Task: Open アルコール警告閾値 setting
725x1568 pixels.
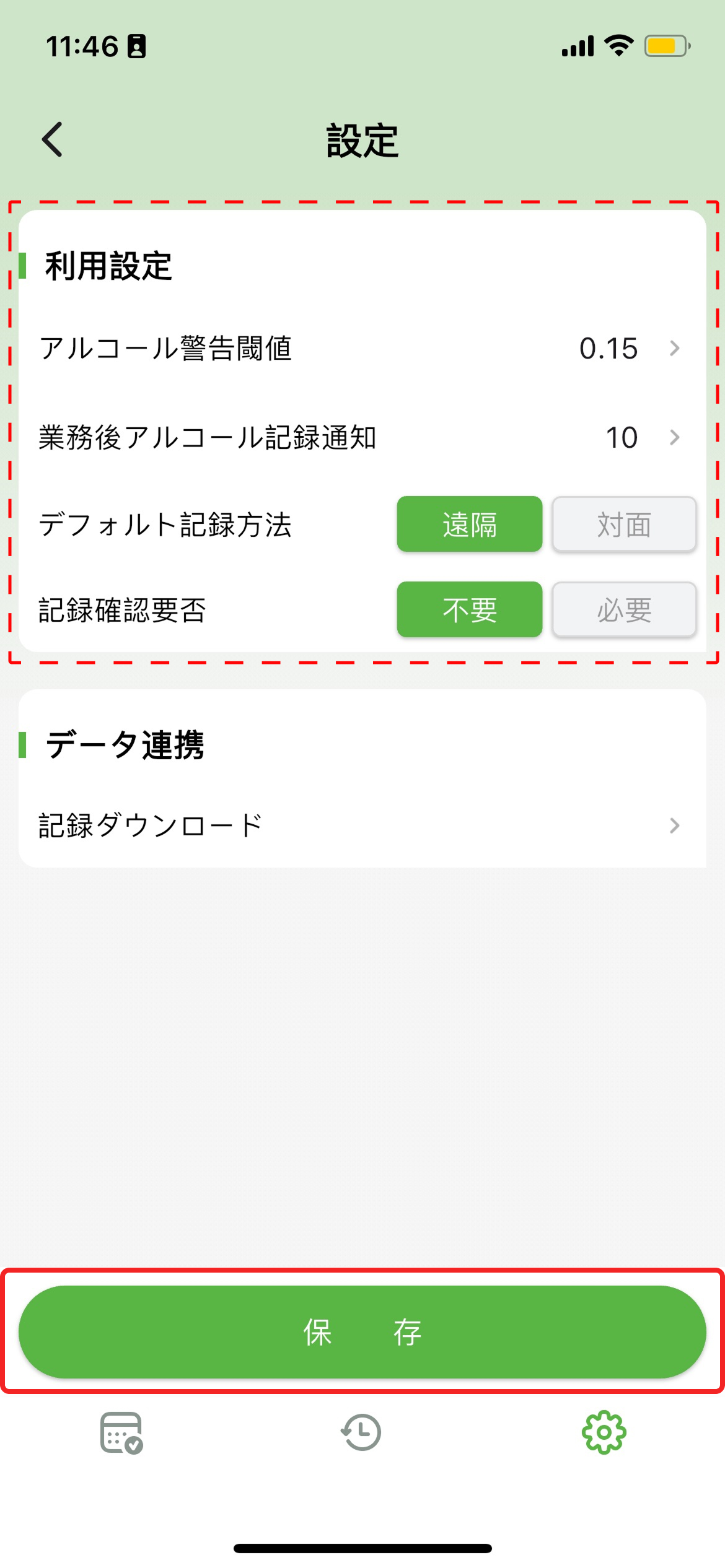Action: [362, 349]
